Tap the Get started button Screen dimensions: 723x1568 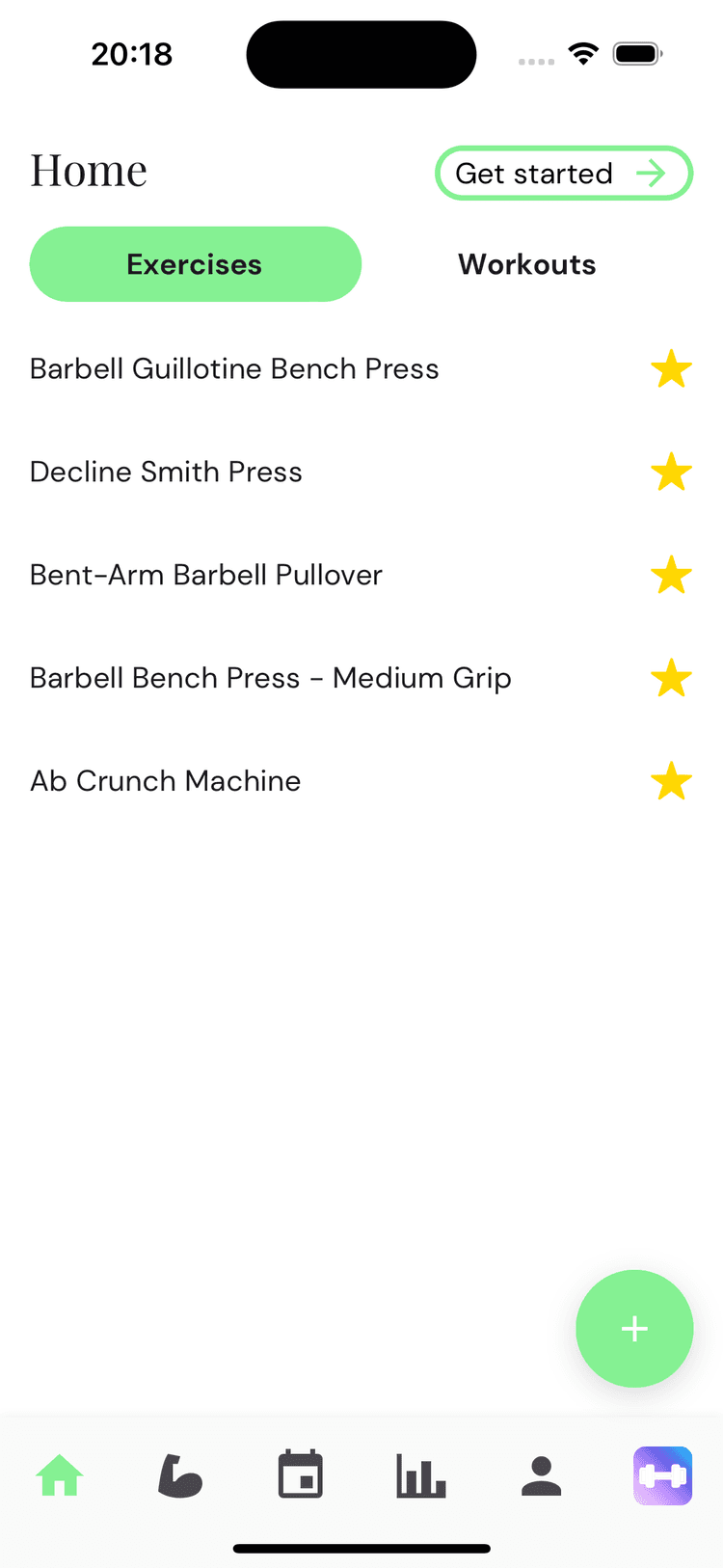[x=564, y=174]
